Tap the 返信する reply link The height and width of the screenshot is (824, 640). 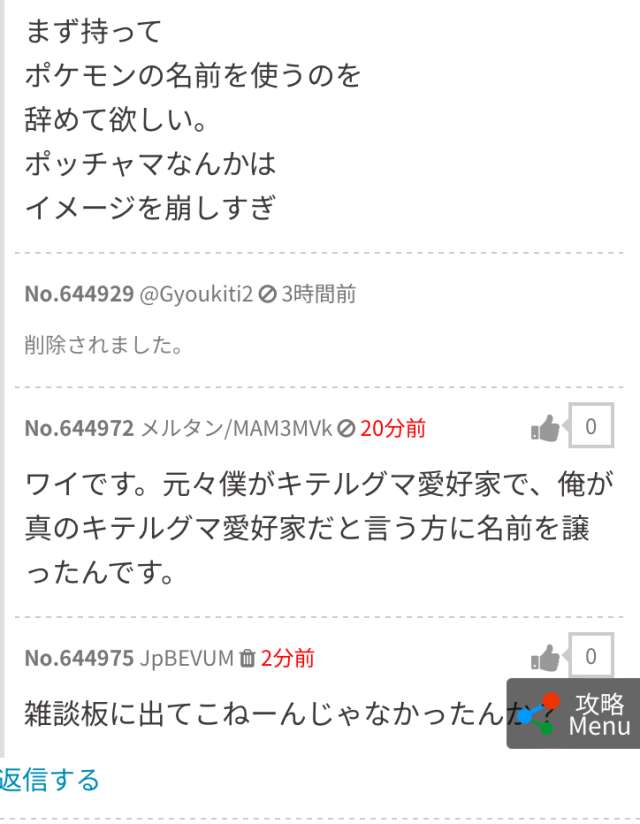point(48,779)
